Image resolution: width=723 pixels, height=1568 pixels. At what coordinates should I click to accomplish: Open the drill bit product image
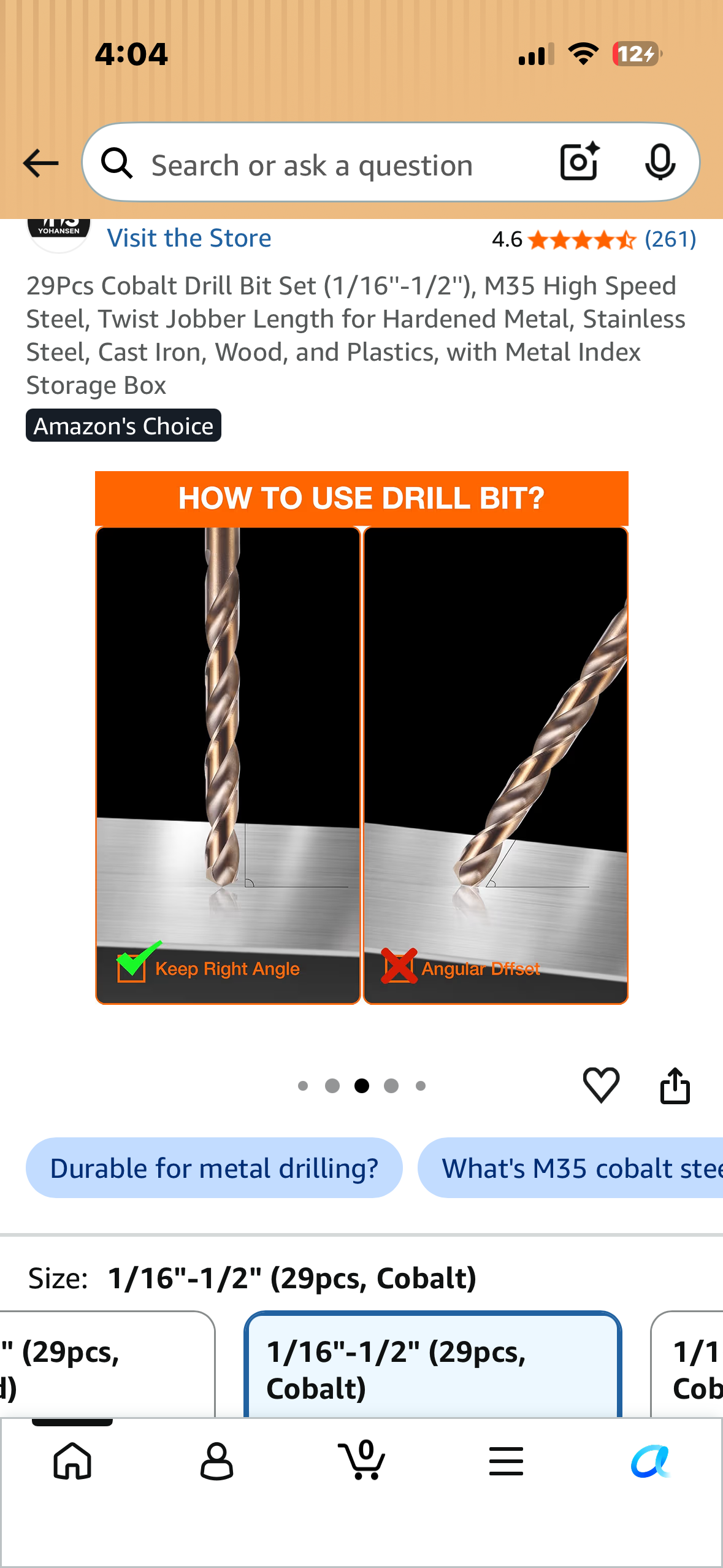(x=362, y=738)
